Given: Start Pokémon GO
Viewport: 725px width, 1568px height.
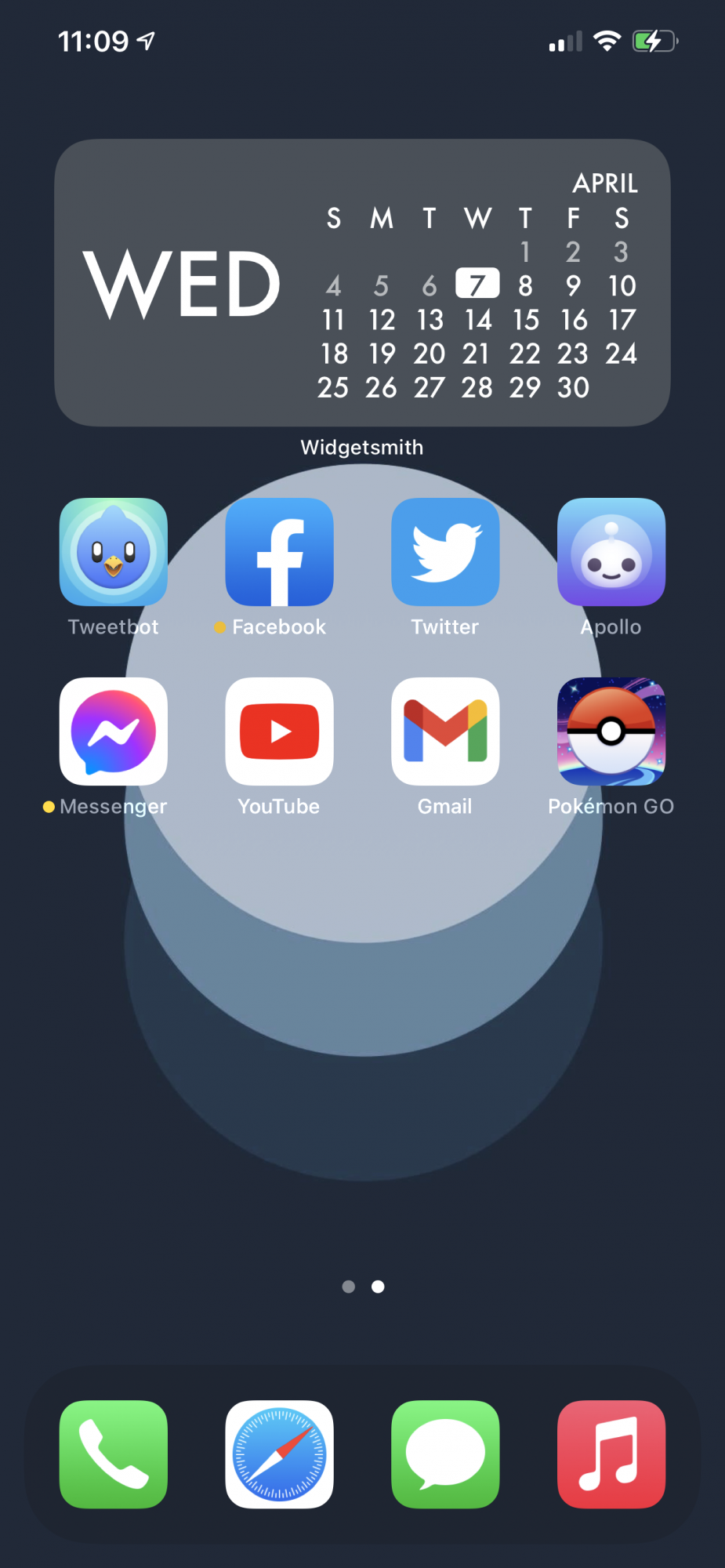Looking at the screenshot, I should coord(611,731).
